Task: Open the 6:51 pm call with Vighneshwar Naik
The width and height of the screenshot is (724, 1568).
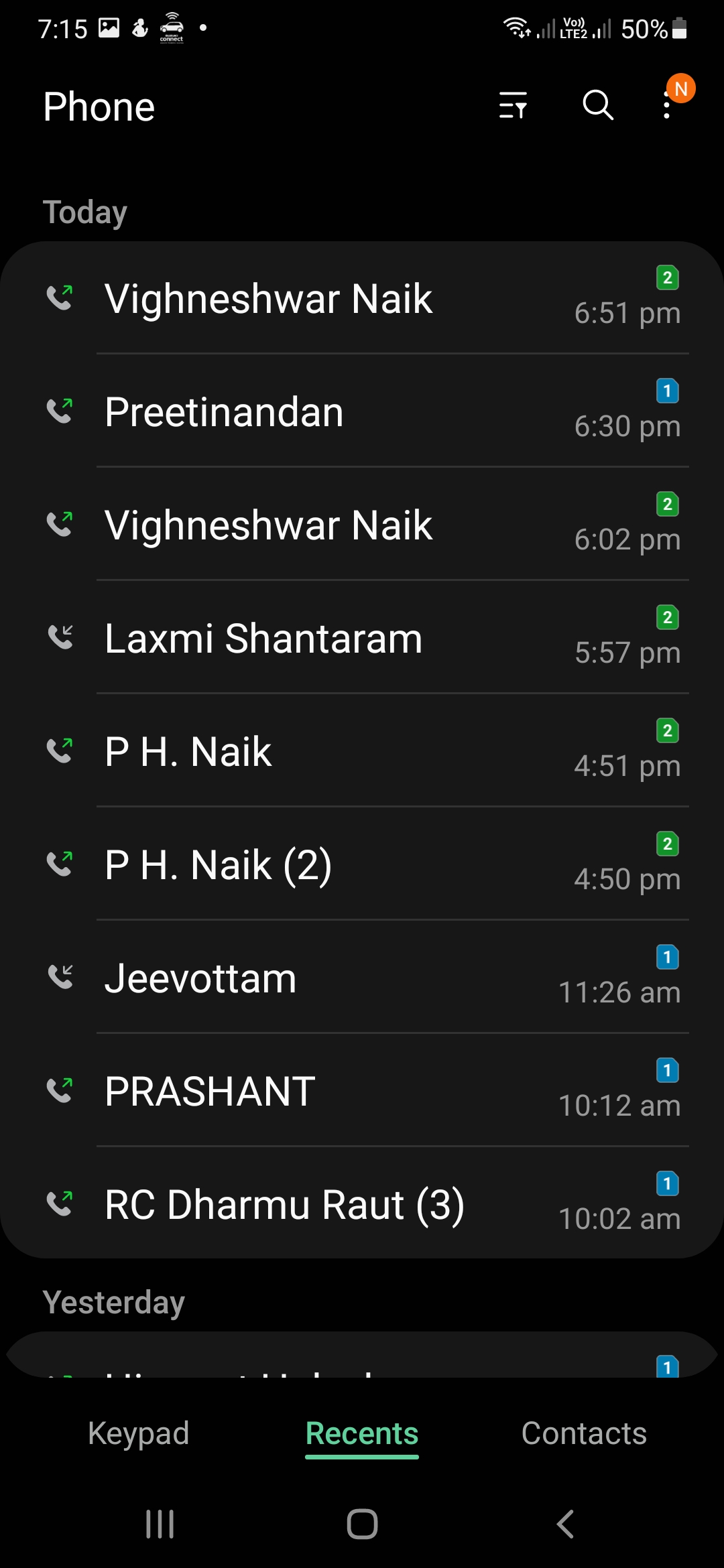Action: pos(362,298)
